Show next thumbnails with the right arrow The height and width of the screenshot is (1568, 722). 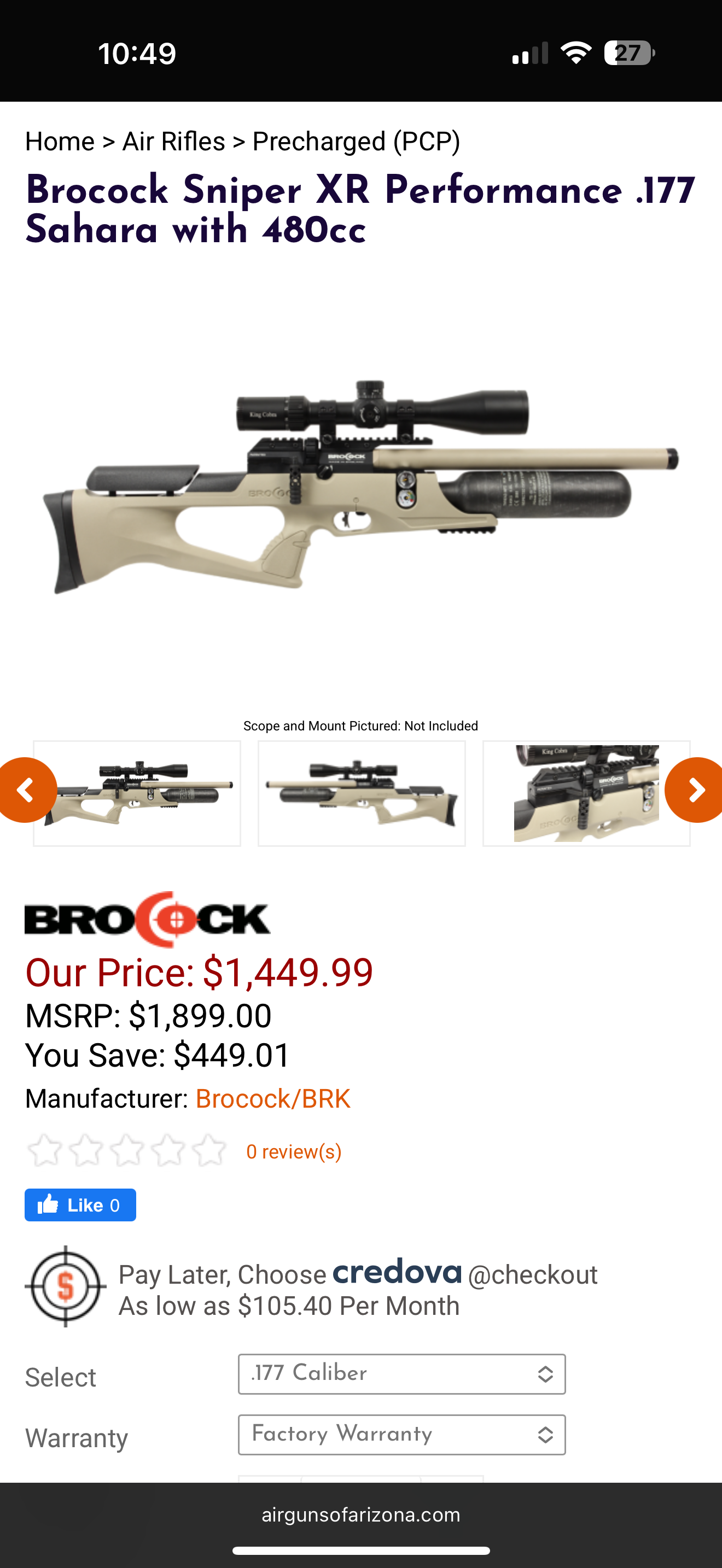click(695, 790)
